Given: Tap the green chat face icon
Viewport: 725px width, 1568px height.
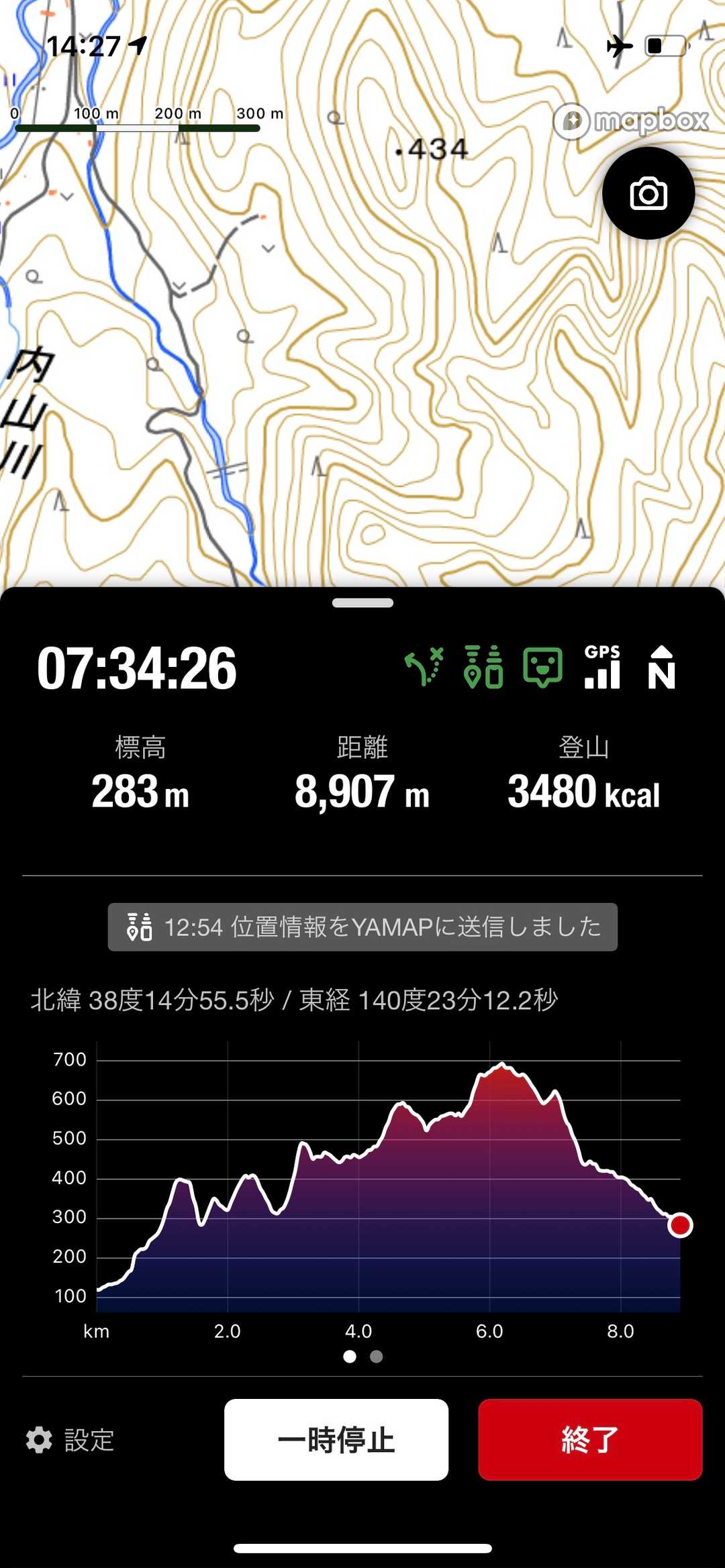Looking at the screenshot, I should pyautogui.click(x=542, y=667).
